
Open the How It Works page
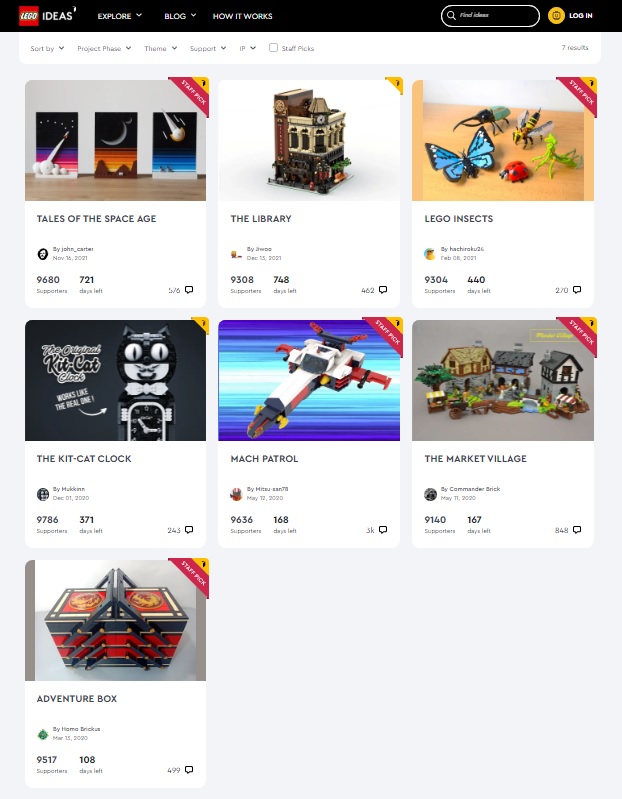pos(242,16)
